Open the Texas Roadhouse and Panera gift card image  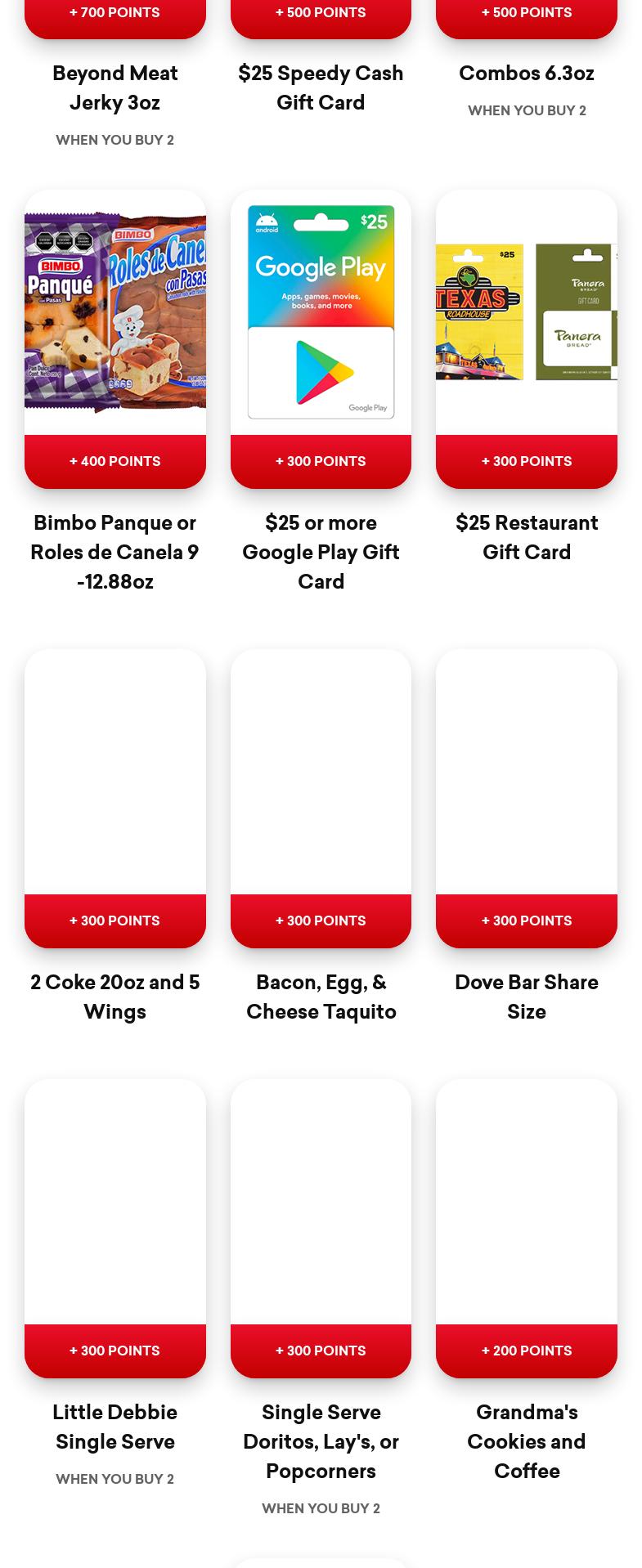[x=527, y=311]
